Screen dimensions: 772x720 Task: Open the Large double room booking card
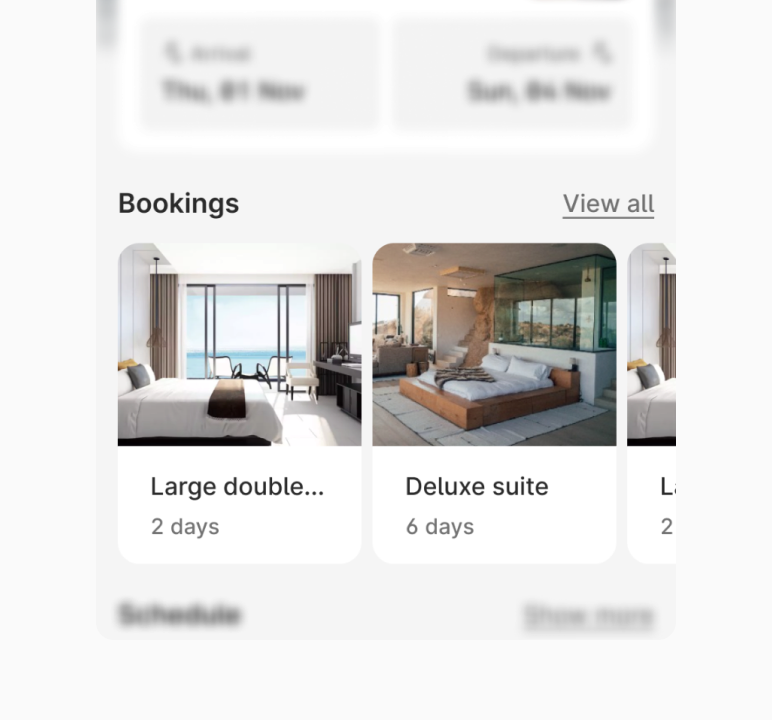click(x=239, y=403)
